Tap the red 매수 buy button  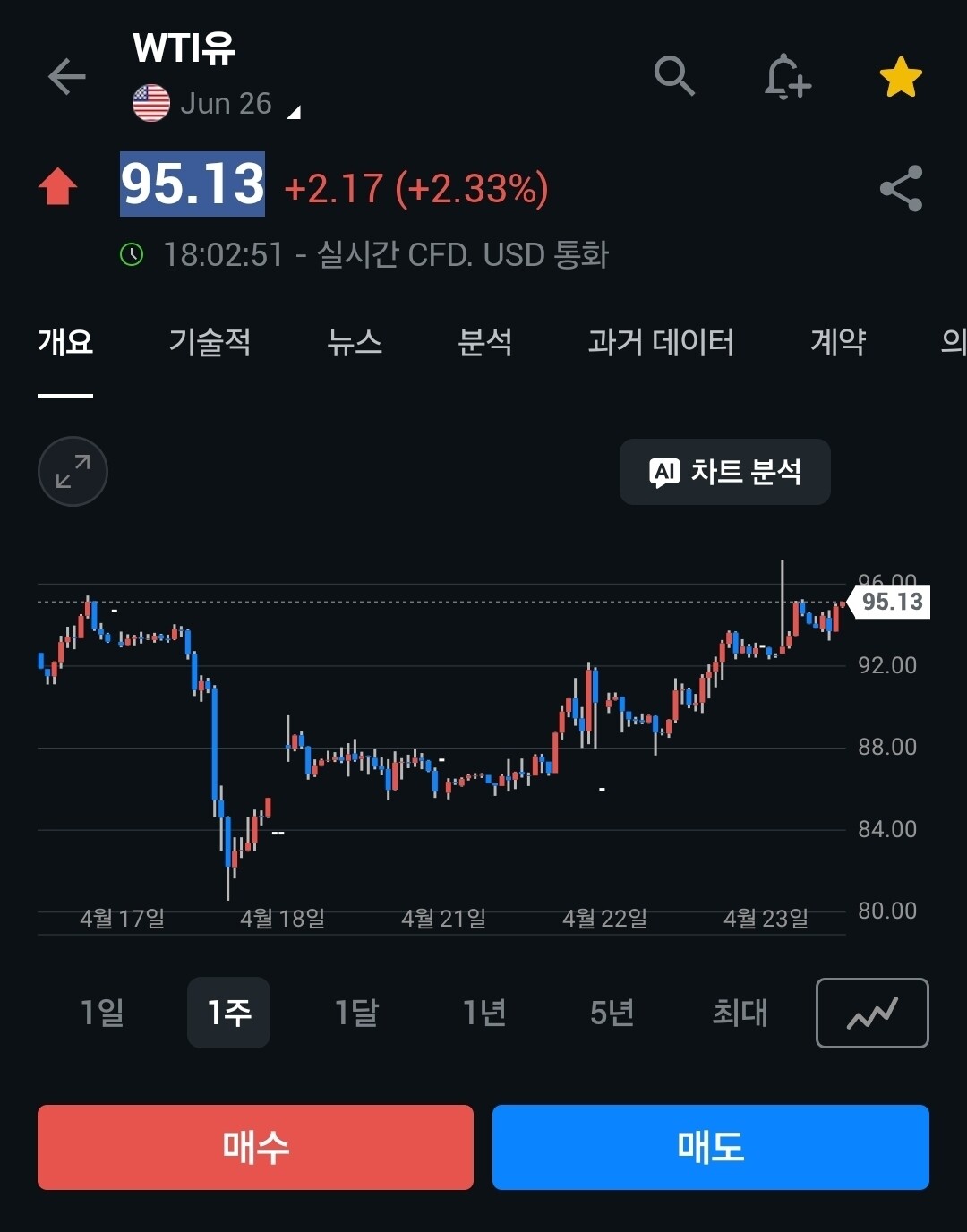(x=255, y=1147)
